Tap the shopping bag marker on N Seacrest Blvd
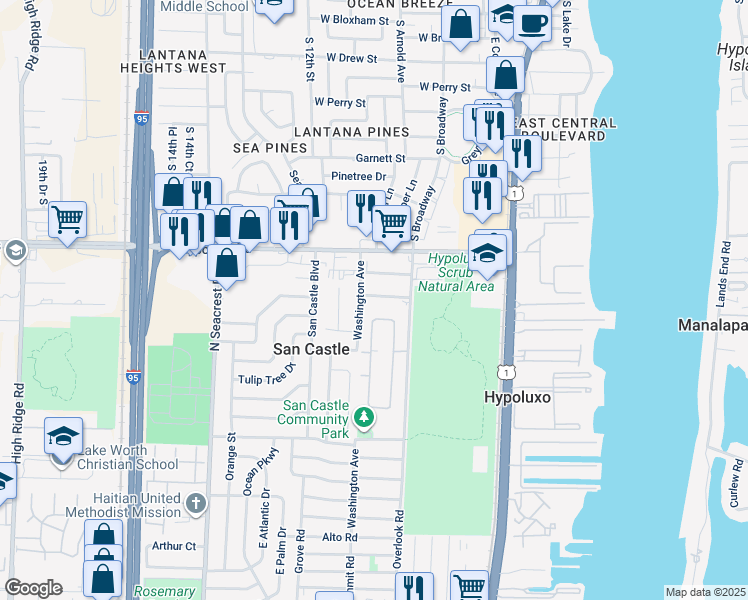Image resolution: width=748 pixels, height=600 pixels. click(227, 263)
